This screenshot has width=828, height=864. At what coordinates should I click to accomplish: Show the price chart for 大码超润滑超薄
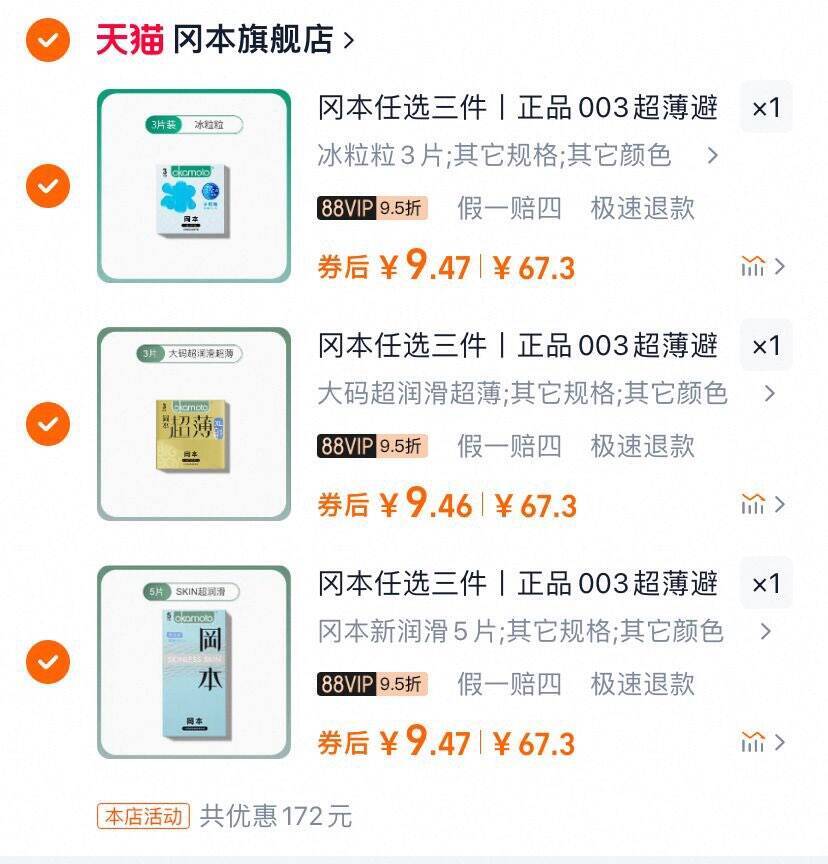tap(762, 504)
